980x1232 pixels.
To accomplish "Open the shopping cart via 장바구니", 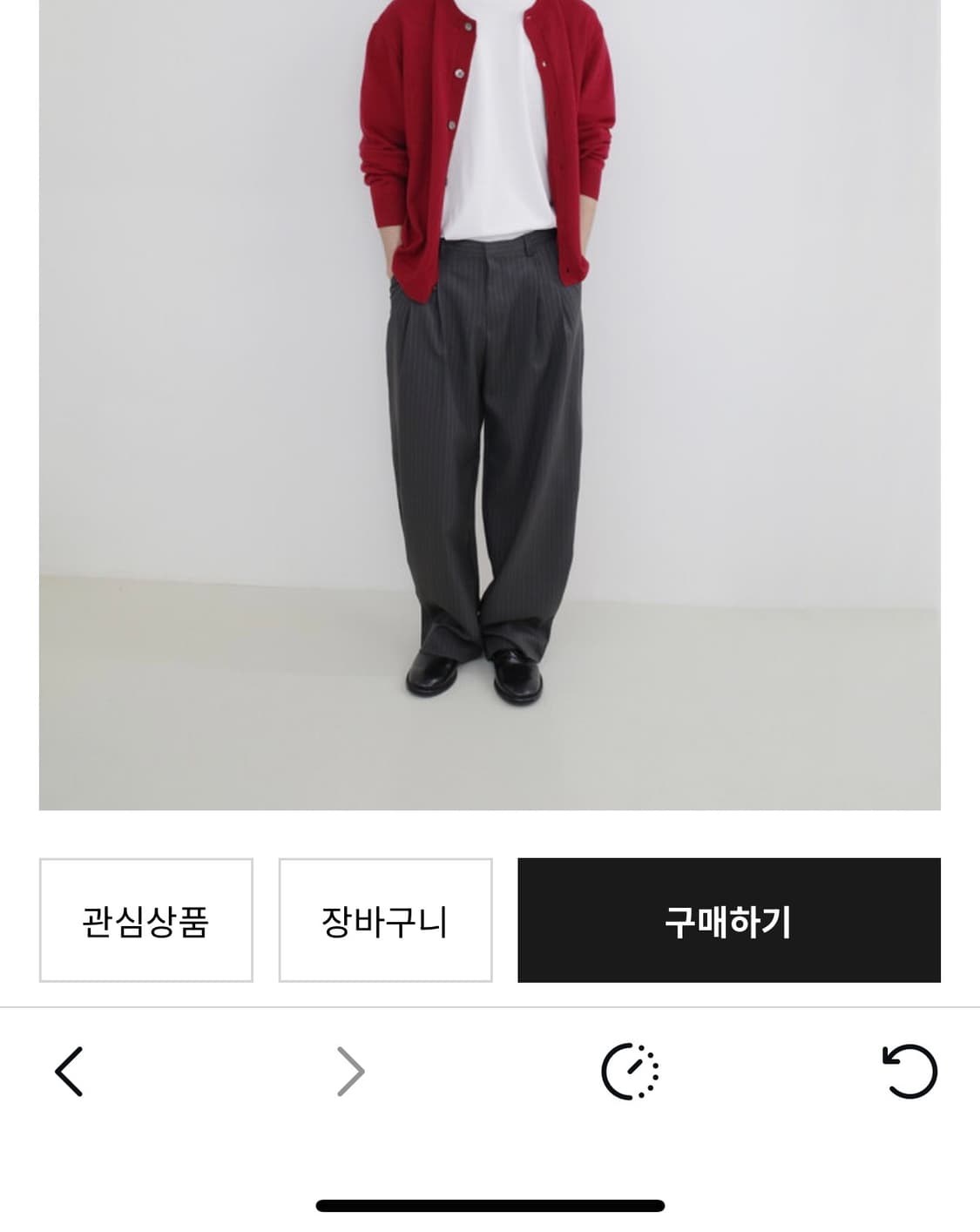I will [x=385, y=919].
